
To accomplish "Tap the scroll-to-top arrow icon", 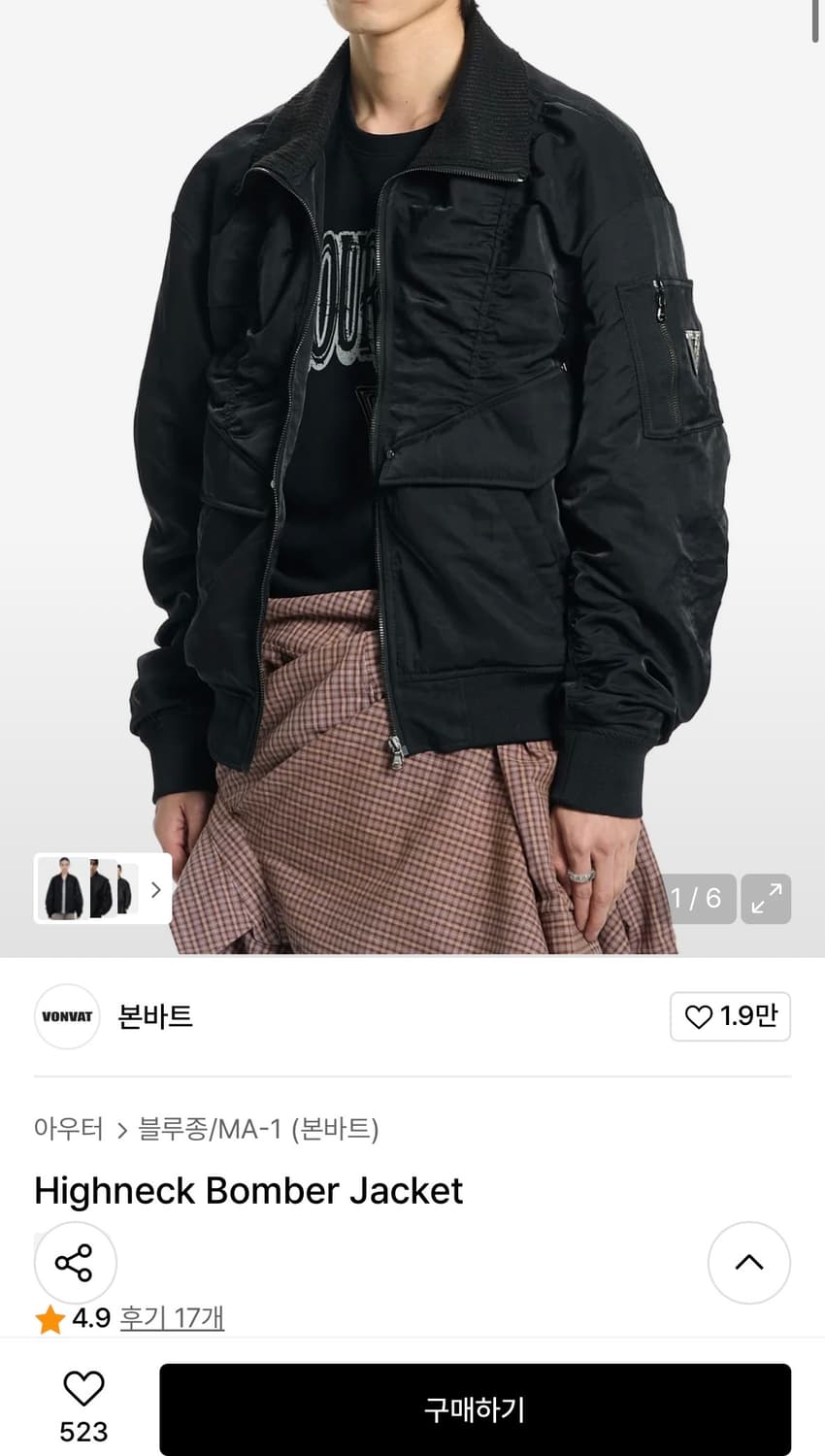I will click(748, 1262).
